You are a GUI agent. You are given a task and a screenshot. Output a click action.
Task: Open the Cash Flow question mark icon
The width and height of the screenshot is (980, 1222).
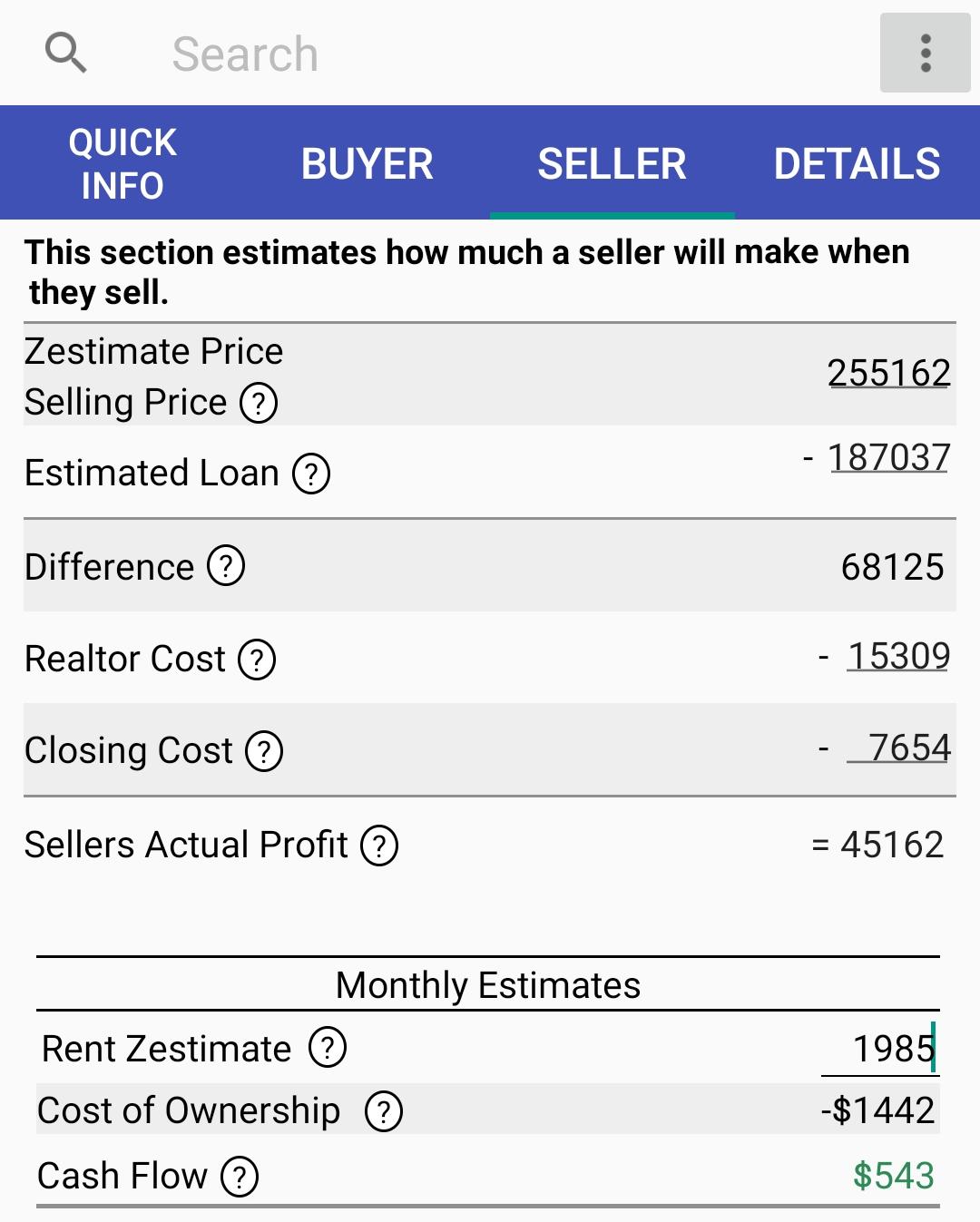(239, 1176)
